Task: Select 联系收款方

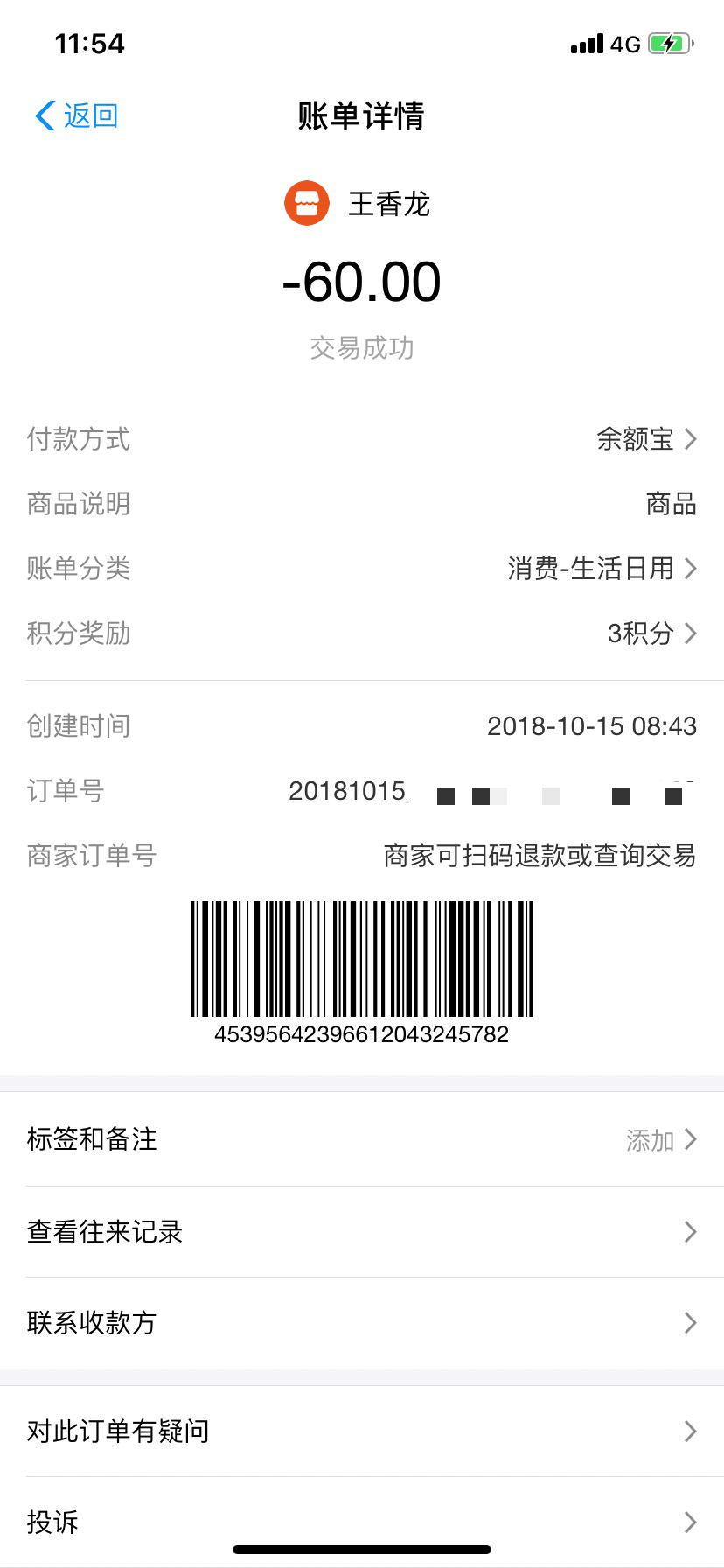Action: [x=362, y=1322]
